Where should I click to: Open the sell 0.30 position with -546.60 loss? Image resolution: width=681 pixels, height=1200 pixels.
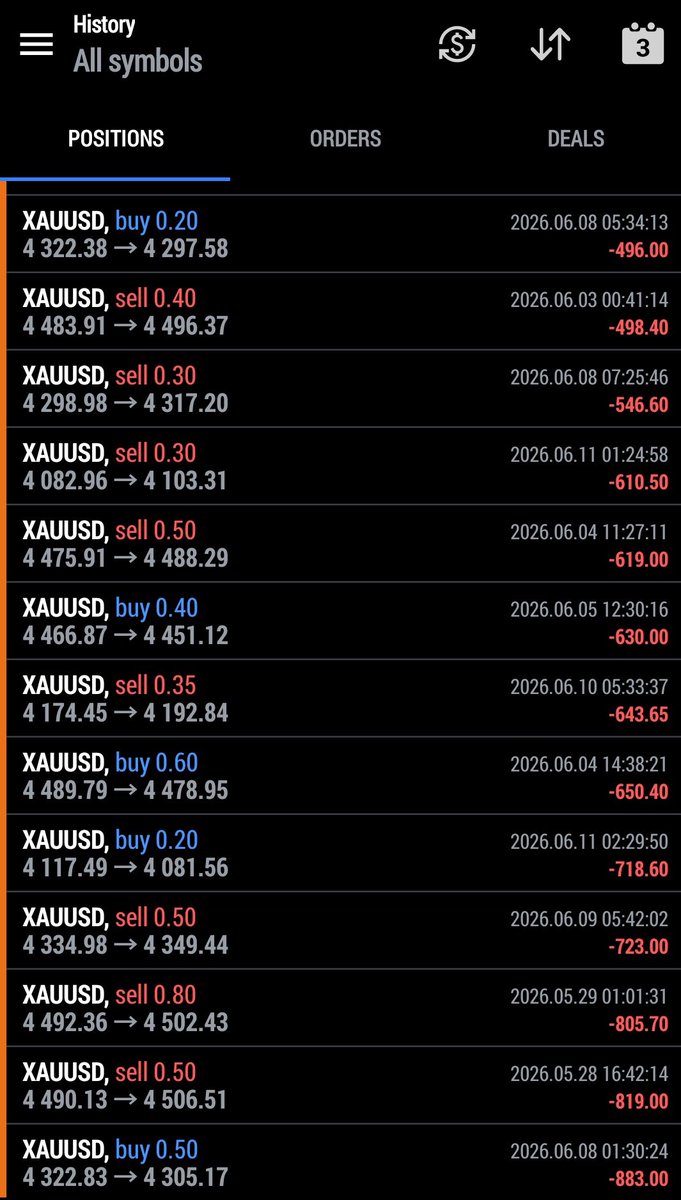pos(344,389)
